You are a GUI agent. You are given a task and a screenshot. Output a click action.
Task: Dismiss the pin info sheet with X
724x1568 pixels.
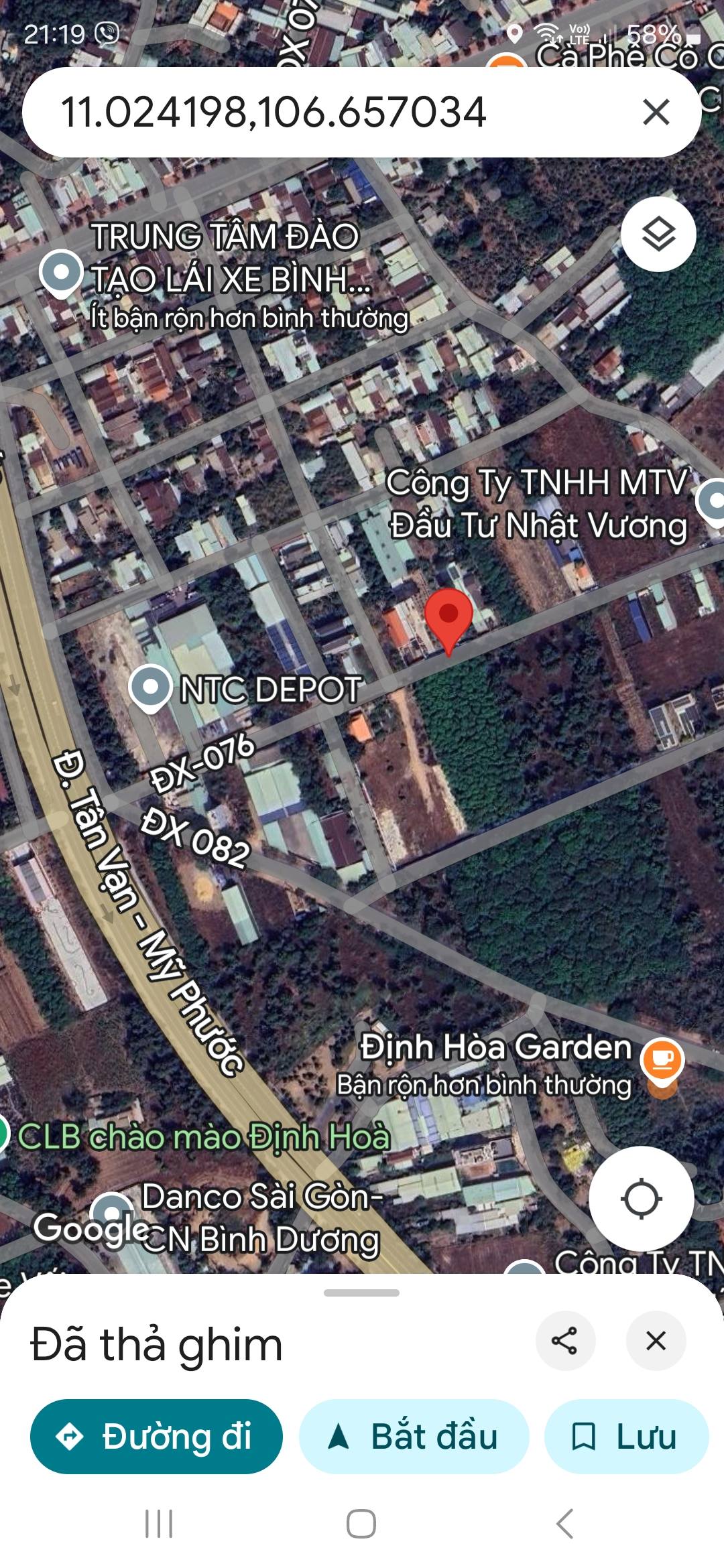(x=655, y=1342)
